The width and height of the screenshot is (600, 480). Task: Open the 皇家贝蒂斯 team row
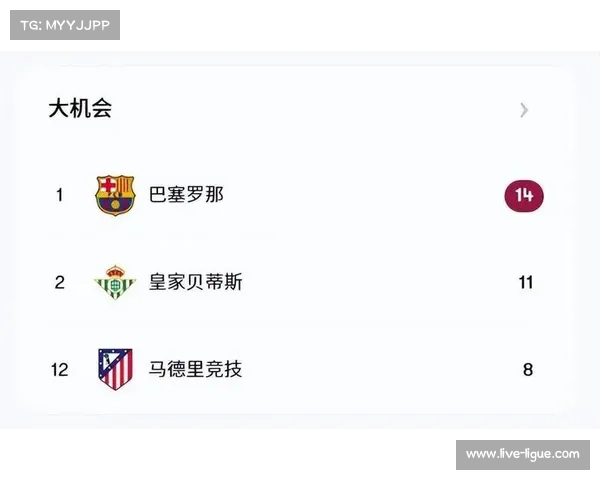196,282
